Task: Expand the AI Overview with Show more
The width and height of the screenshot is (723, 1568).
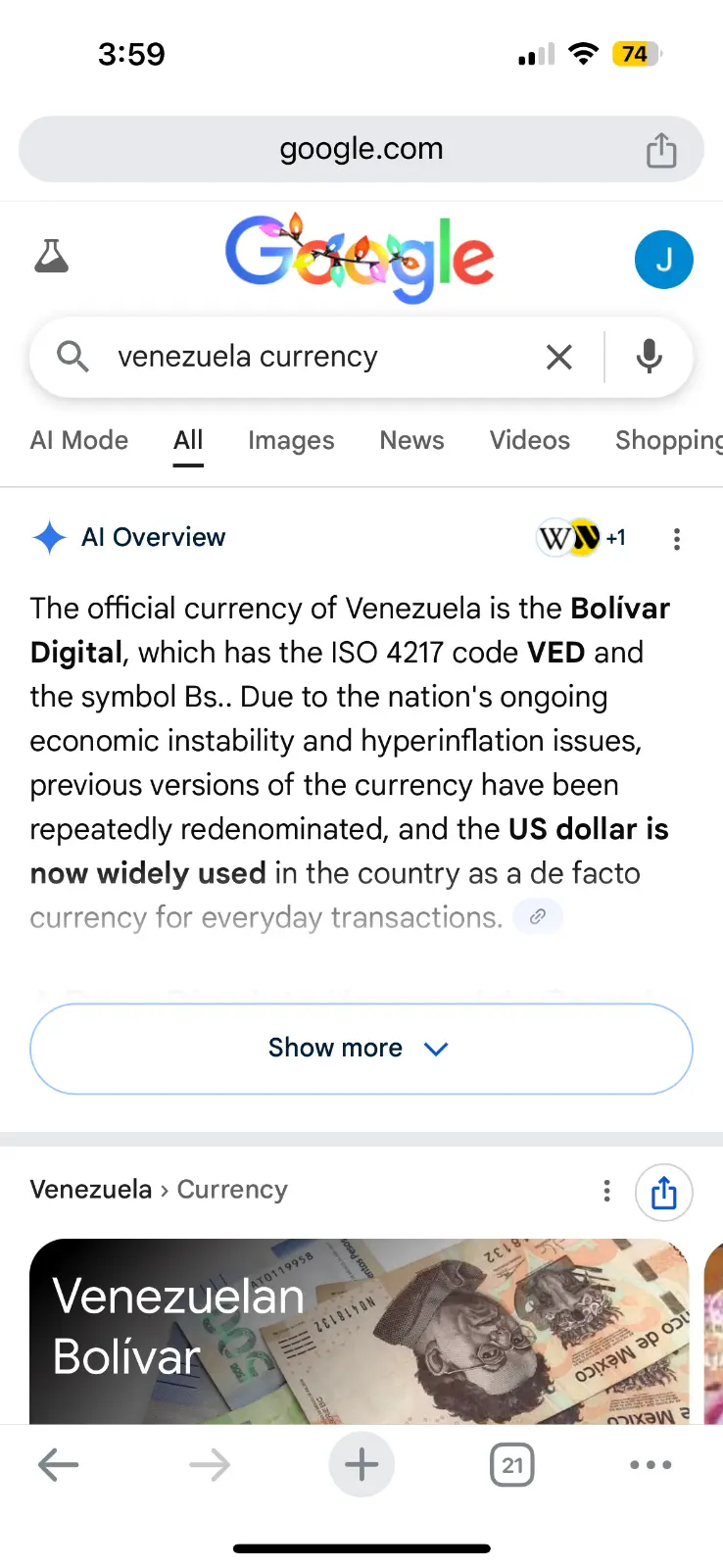Action: (361, 1048)
